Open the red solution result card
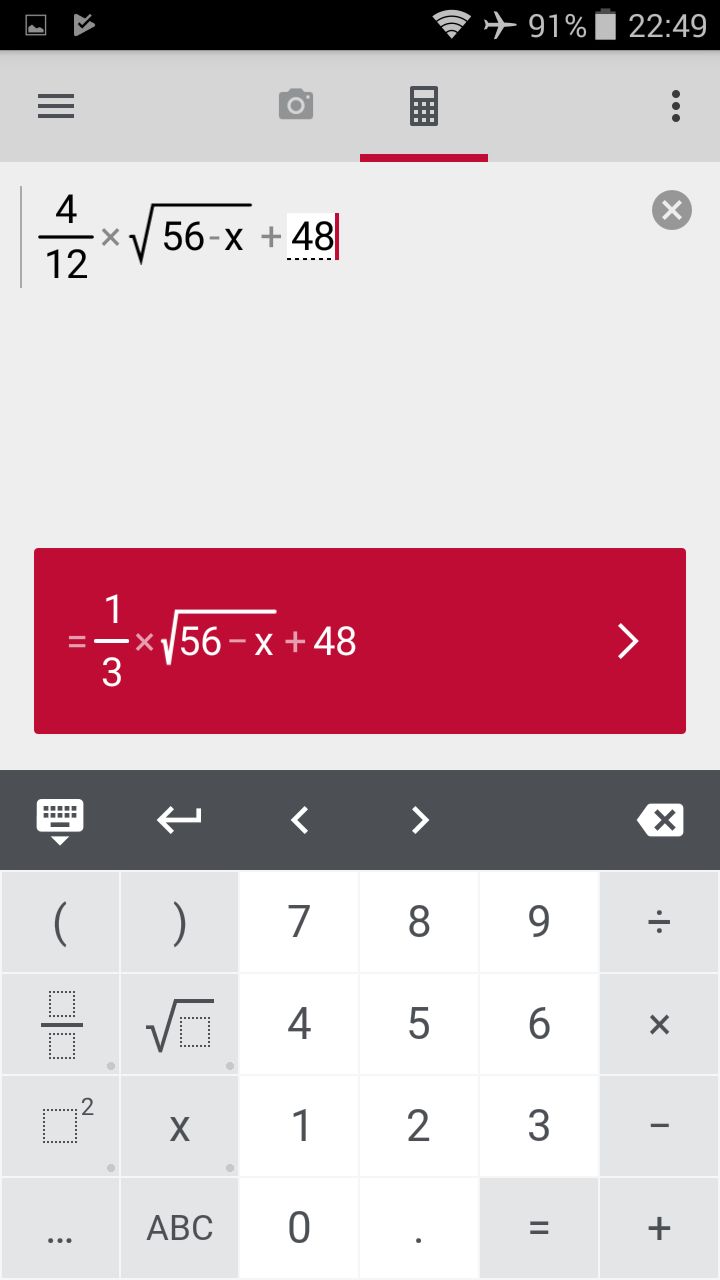720x1280 pixels. point(360,641)
